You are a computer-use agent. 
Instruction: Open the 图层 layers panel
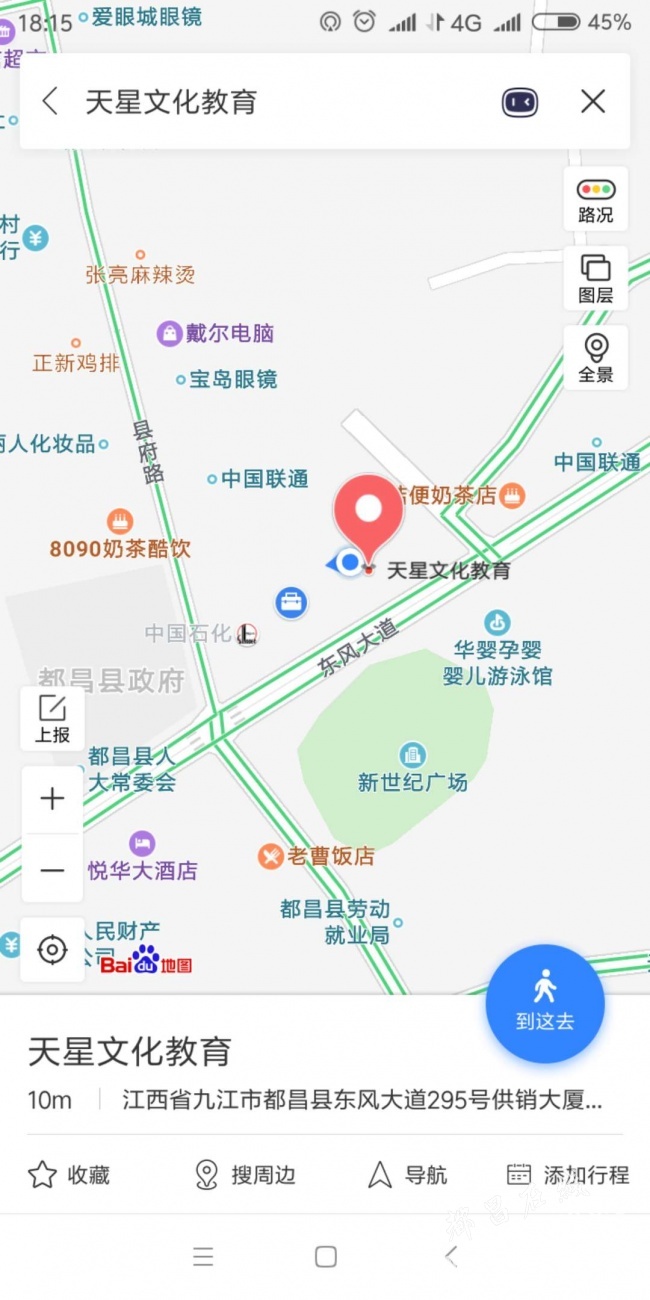pyautogui.click(x=596, y=278)
